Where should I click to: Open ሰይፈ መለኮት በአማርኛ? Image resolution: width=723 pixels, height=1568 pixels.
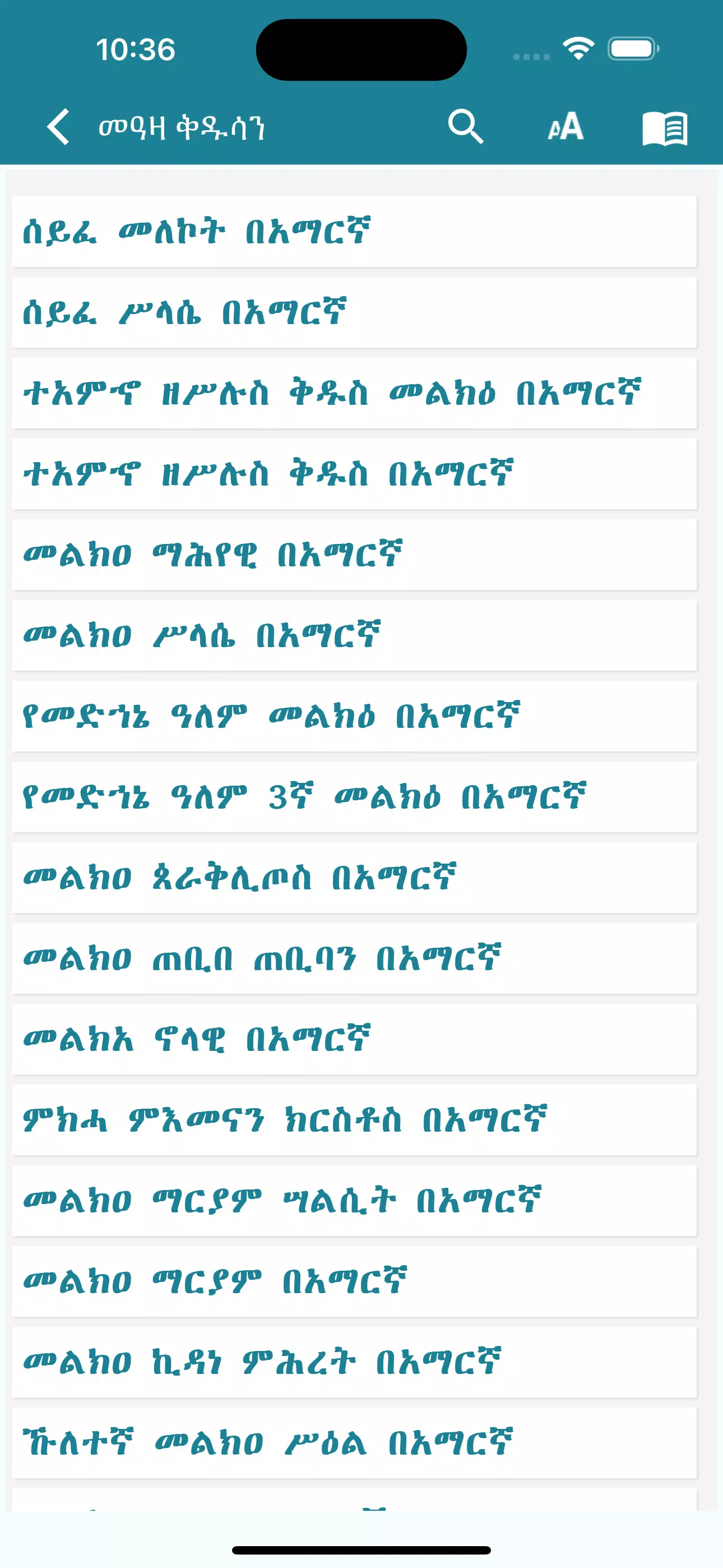(x=354, y=232)
